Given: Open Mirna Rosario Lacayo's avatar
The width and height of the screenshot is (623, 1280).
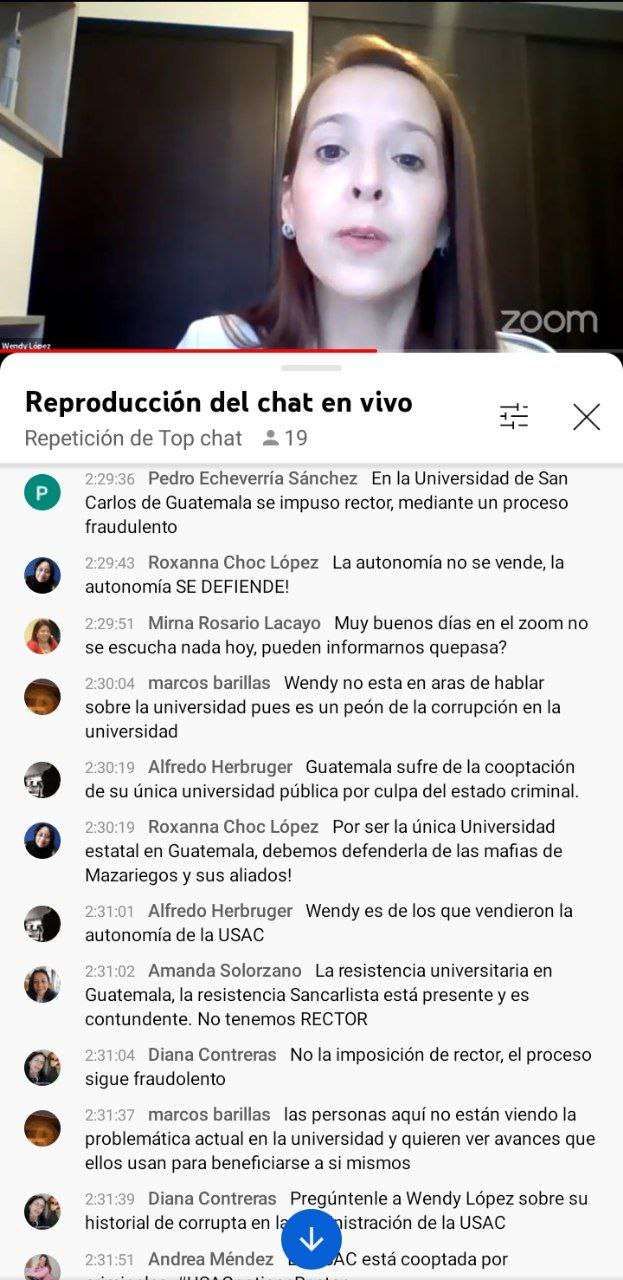Looking at the screenshot, I should pos(42,636).
